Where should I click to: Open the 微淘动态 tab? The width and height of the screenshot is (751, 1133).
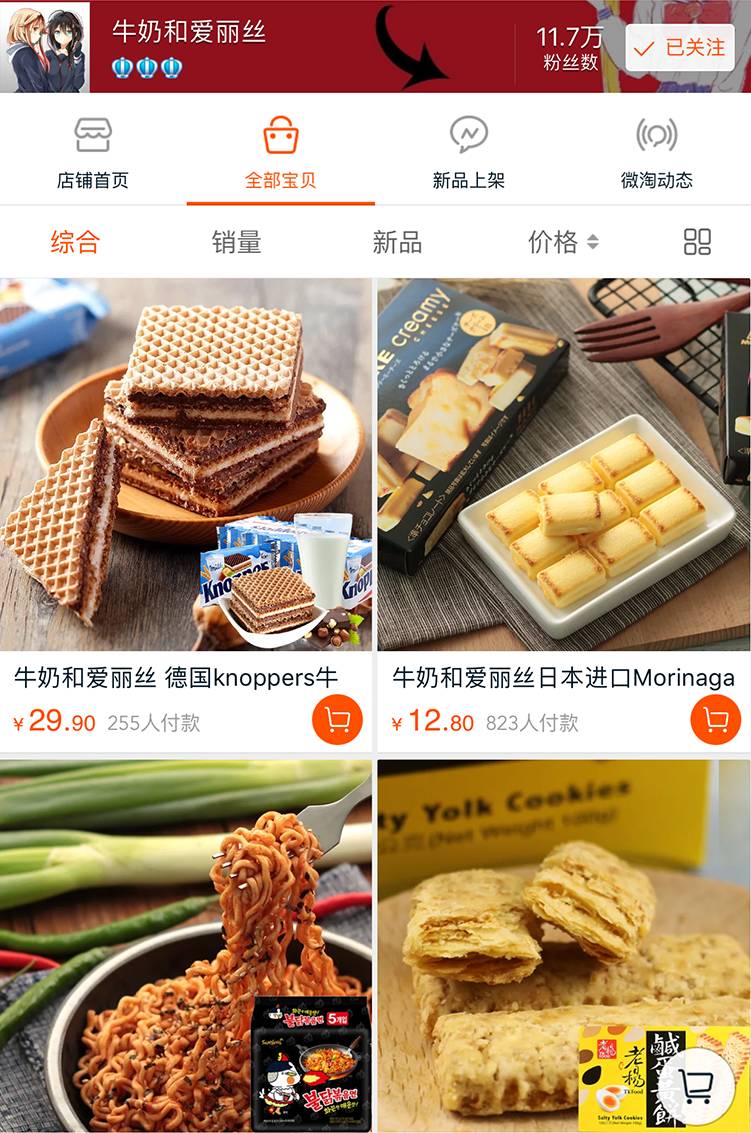(656, 153)
